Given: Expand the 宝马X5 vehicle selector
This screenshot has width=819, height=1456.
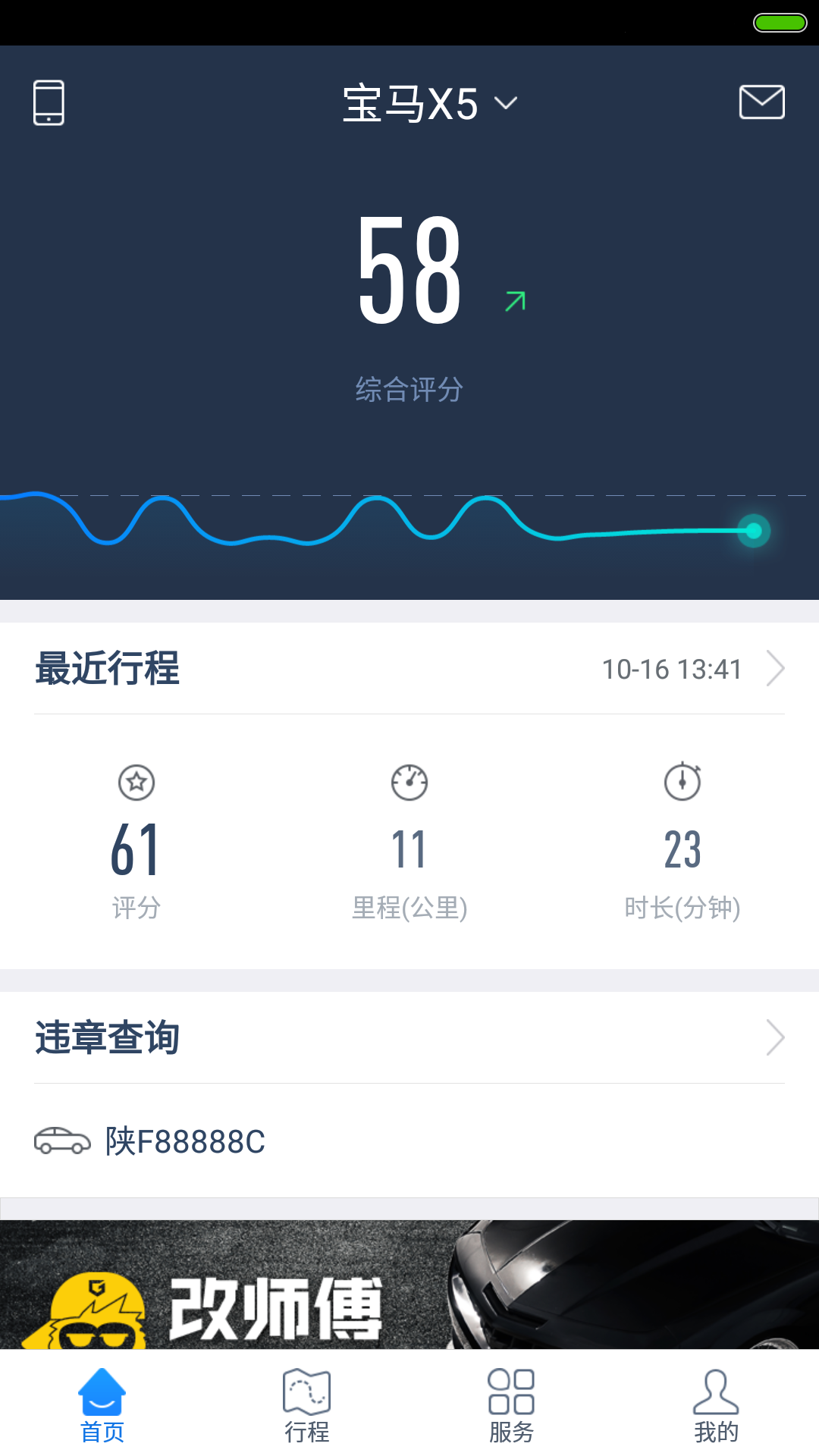Looking at the screenshot, I should click(x=429, y=103).
